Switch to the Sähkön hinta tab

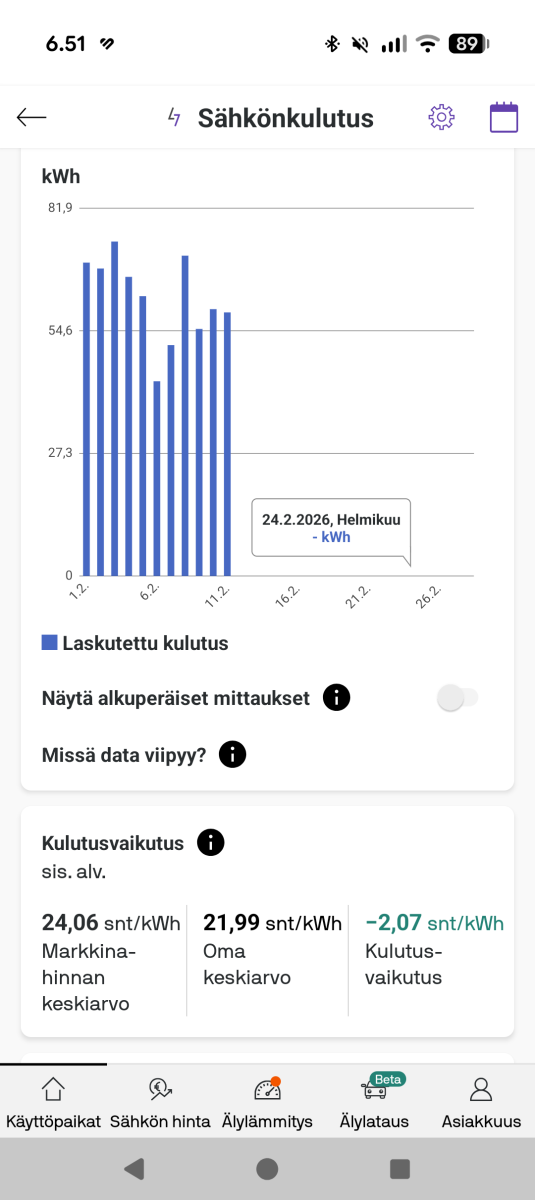click(x=160, y=1102)
